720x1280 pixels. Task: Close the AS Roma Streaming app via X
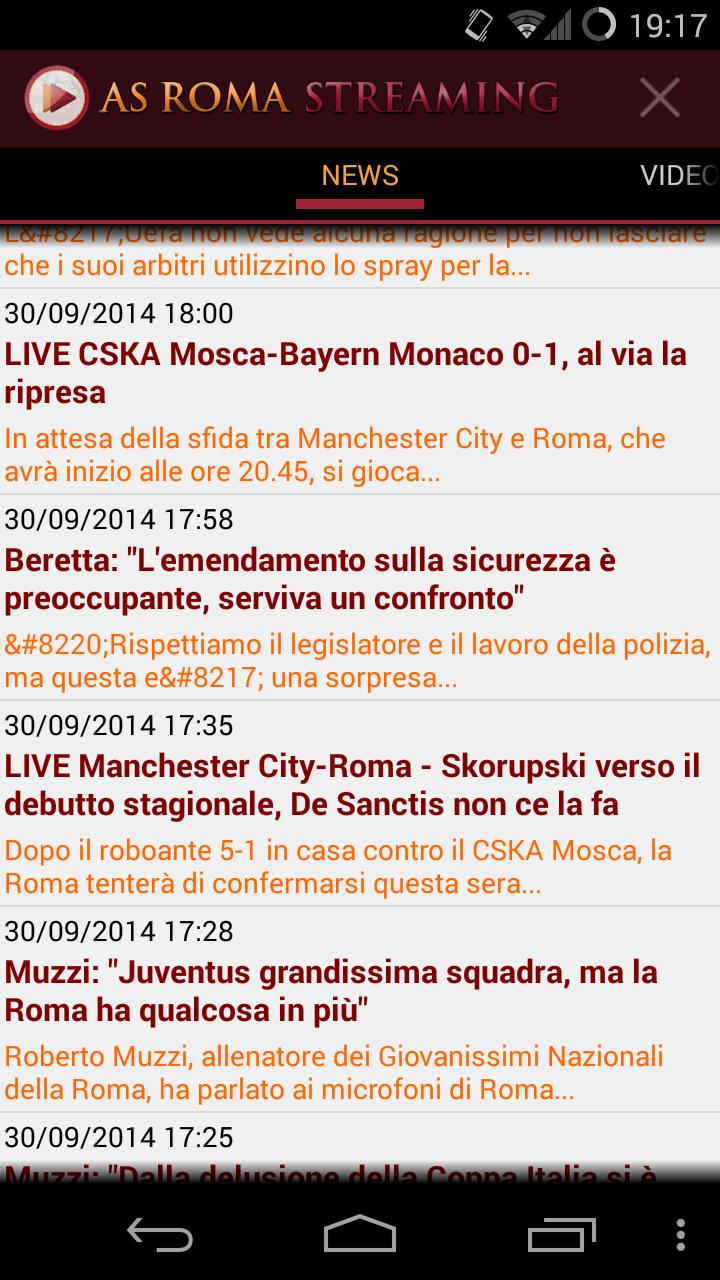click(x=659, y=98)
